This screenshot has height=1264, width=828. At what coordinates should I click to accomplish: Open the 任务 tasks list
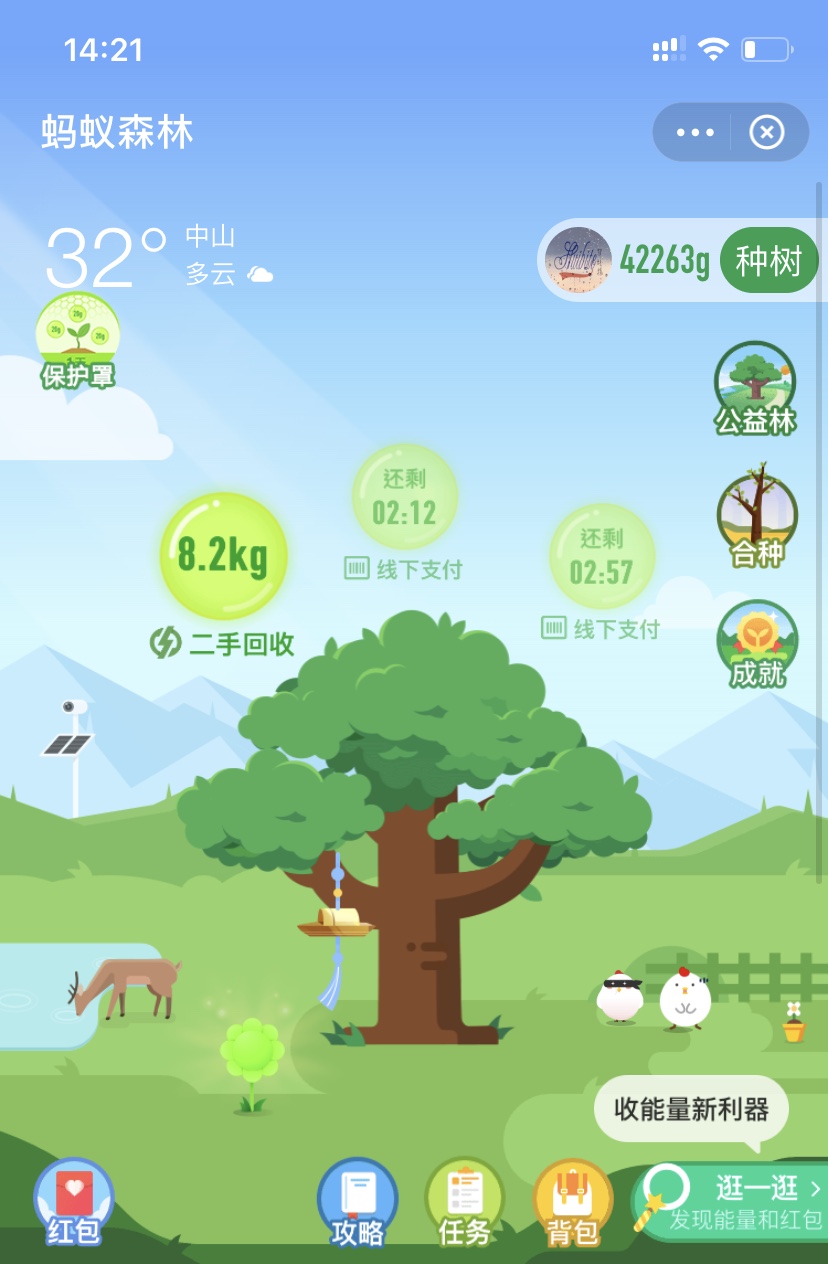(x=465, y=1201)
